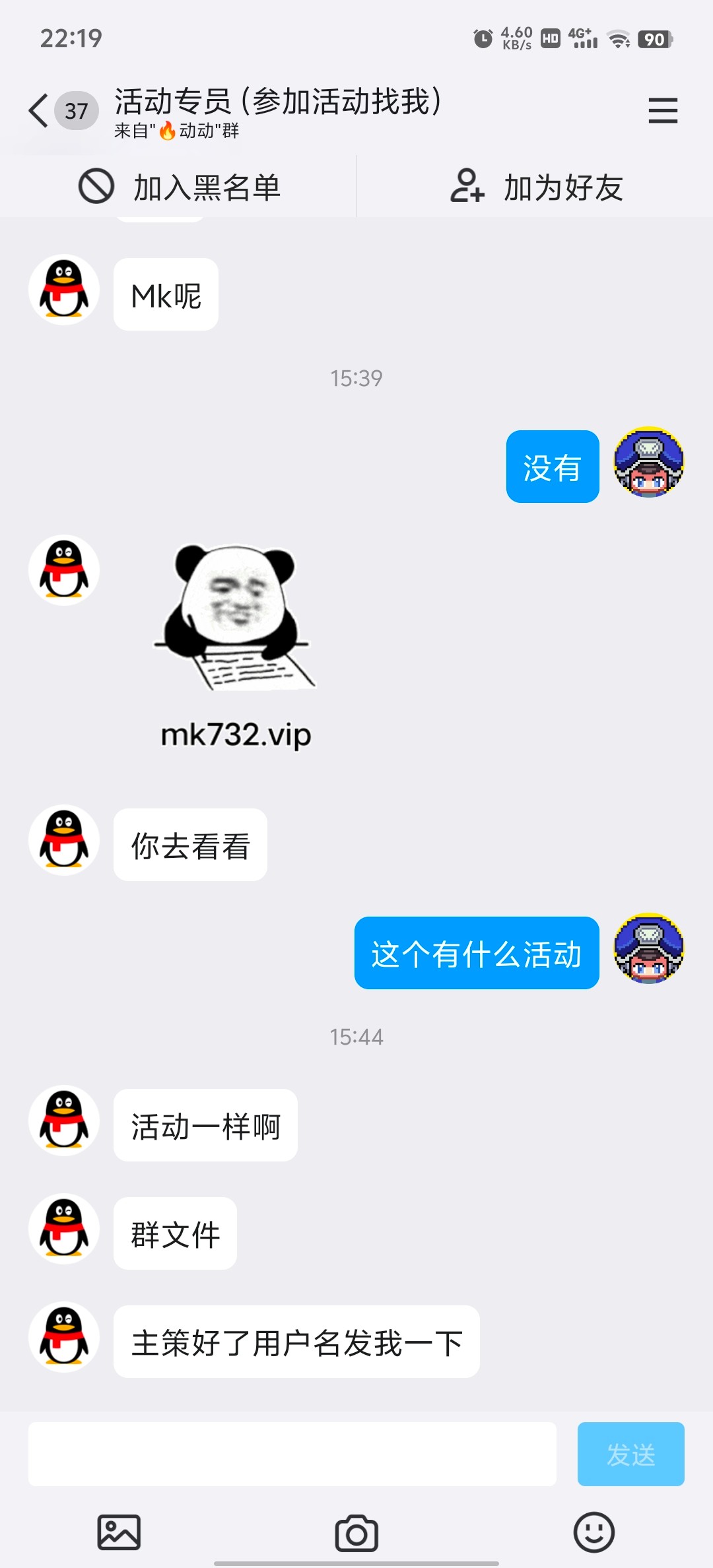Go back to the message list

click(x=39, y=110)
